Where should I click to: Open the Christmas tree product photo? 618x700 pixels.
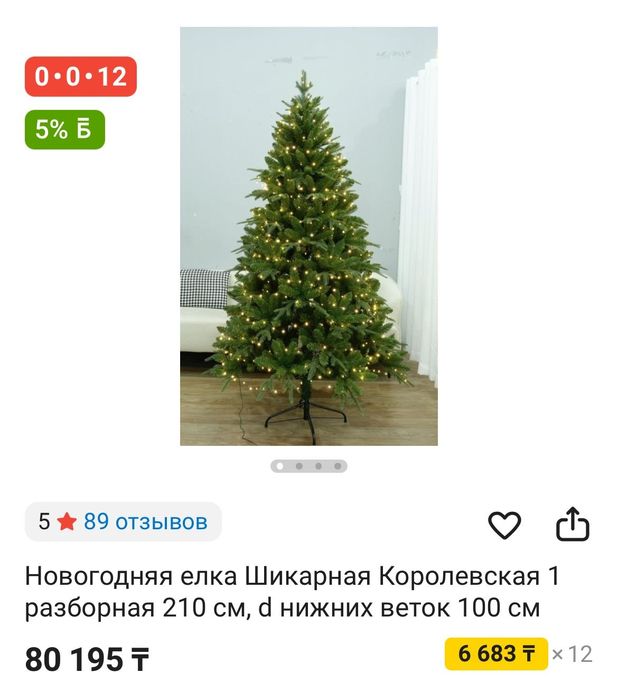pos(308,236)
